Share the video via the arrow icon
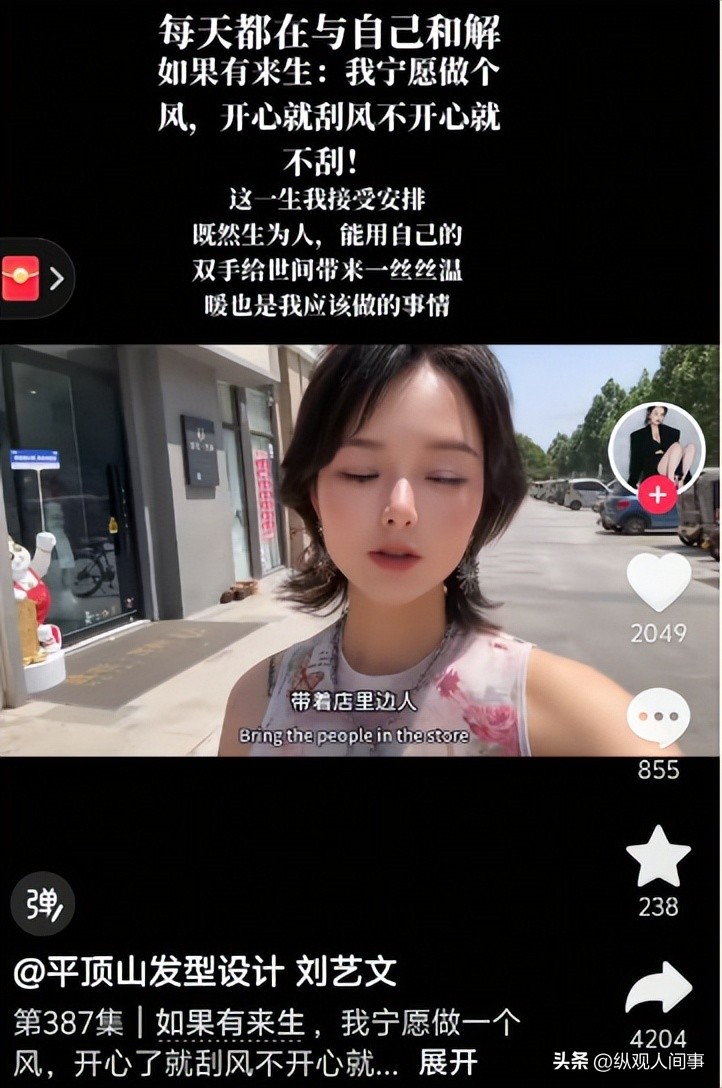 point(658,988)
